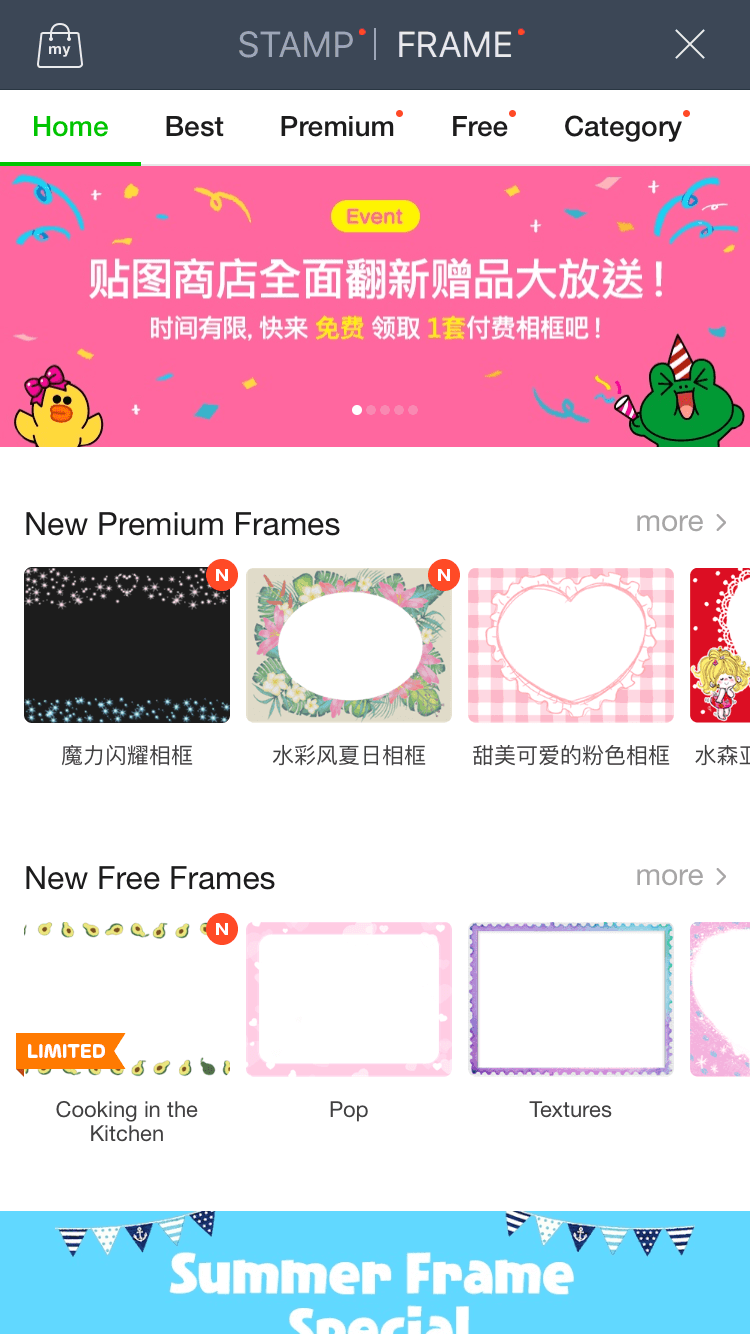This screenshot has height=1334, width=750.
Task: Open the Pop free frame
Action: (349, 1000)
